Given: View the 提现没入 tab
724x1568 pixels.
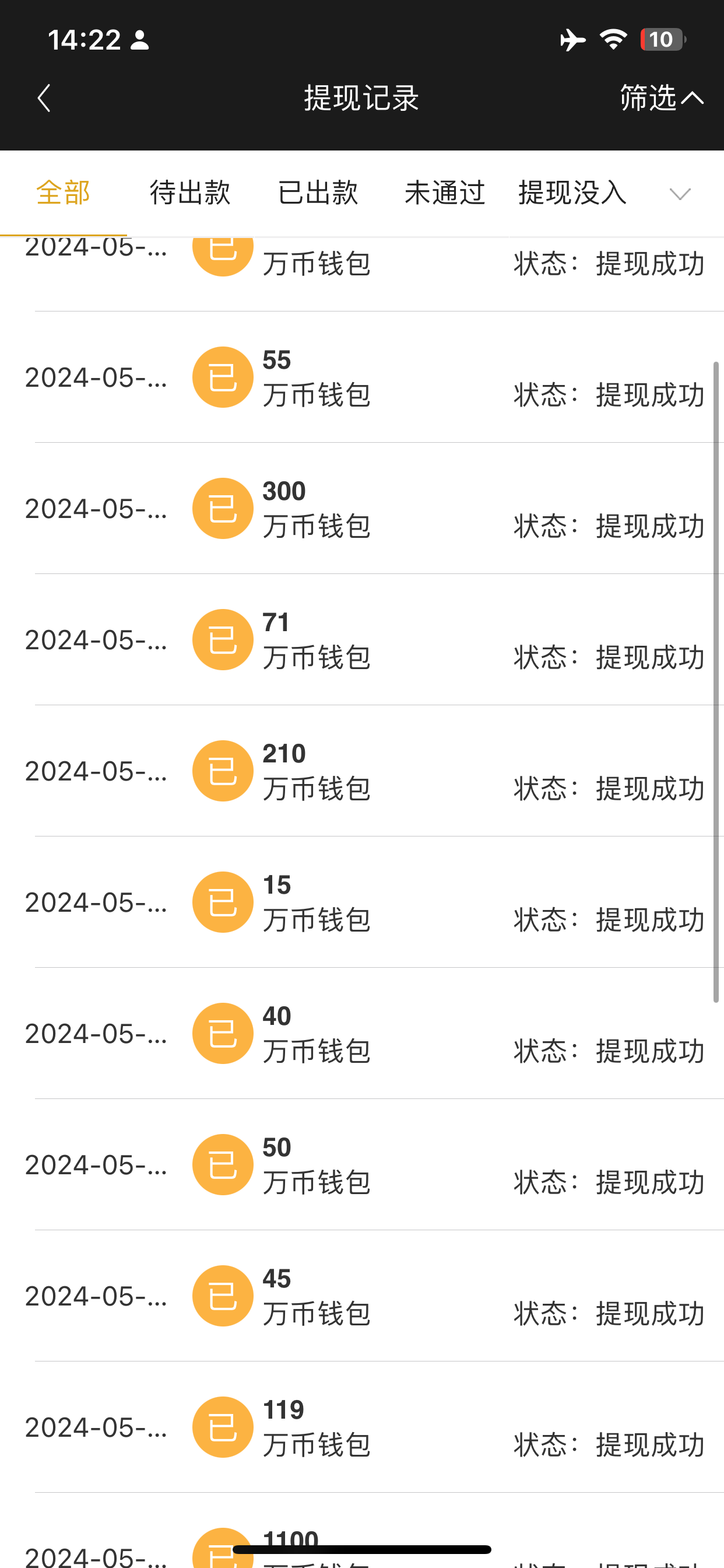Looking at the screenshot, I should click(x=572, y=193).
